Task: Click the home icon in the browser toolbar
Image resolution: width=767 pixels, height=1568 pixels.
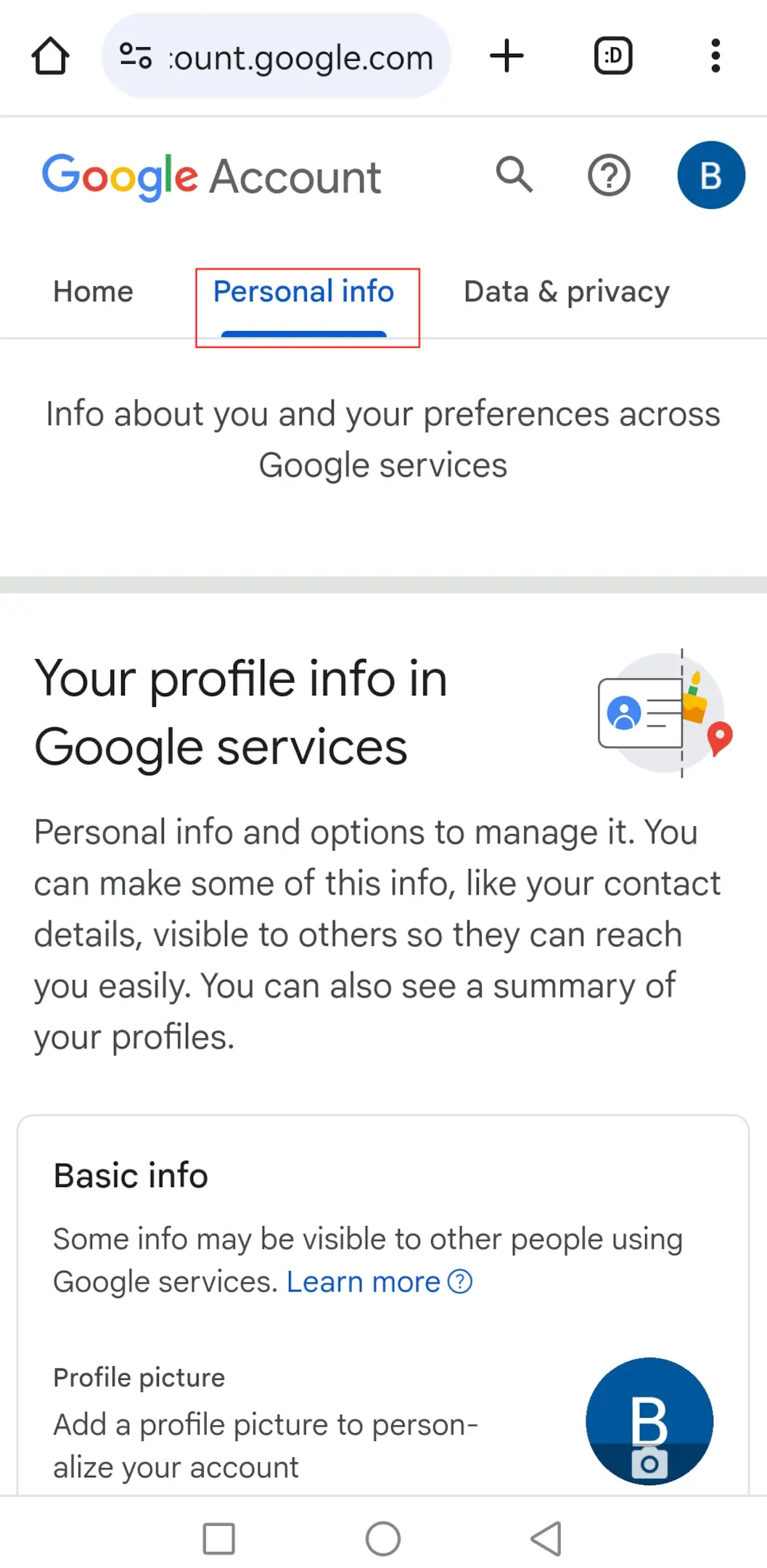Action: point(49,56)
